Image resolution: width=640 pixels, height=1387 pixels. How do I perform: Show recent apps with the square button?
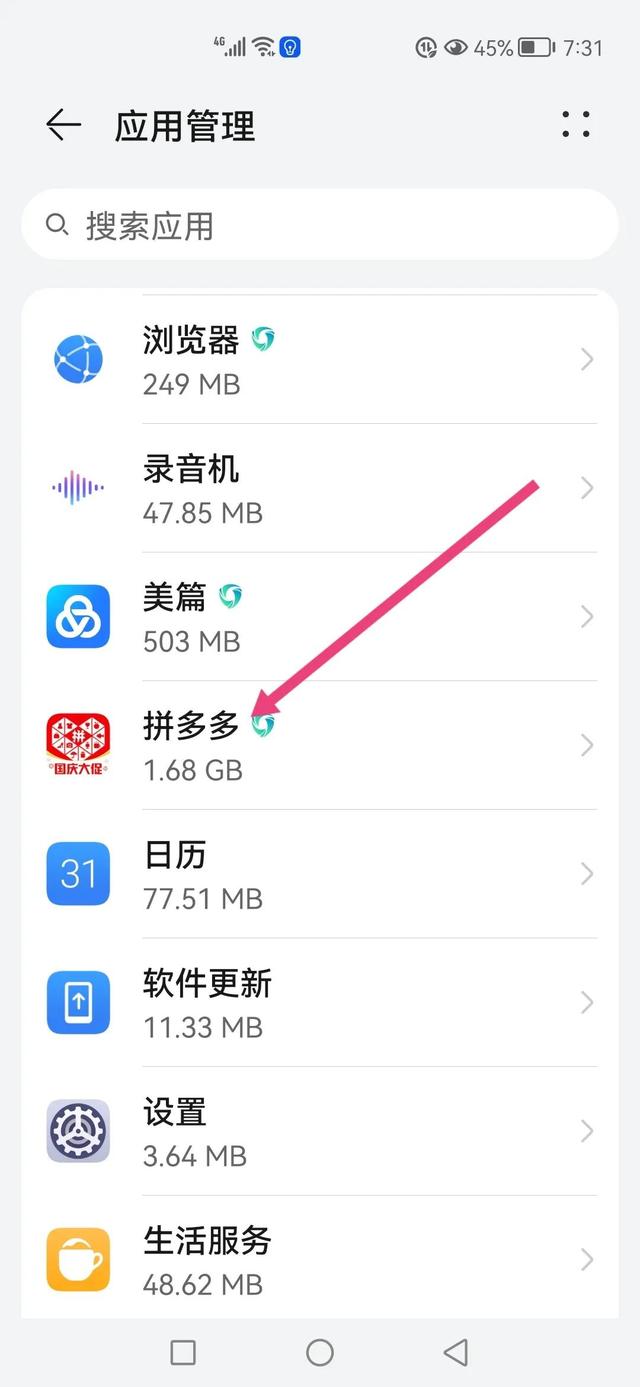point(183,1353)
